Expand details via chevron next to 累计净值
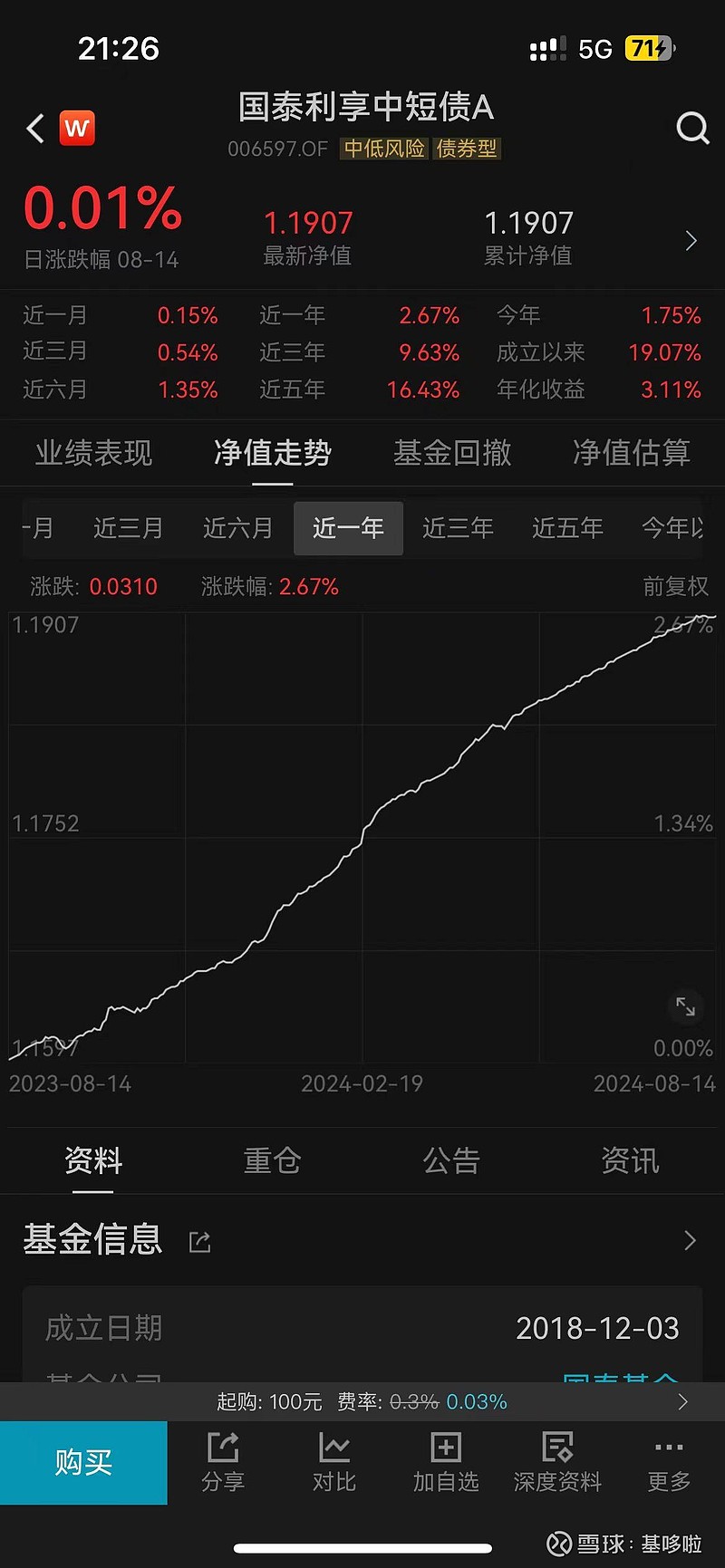The width and height of the screenshot is (725, 1568). (x=691, y=240)
